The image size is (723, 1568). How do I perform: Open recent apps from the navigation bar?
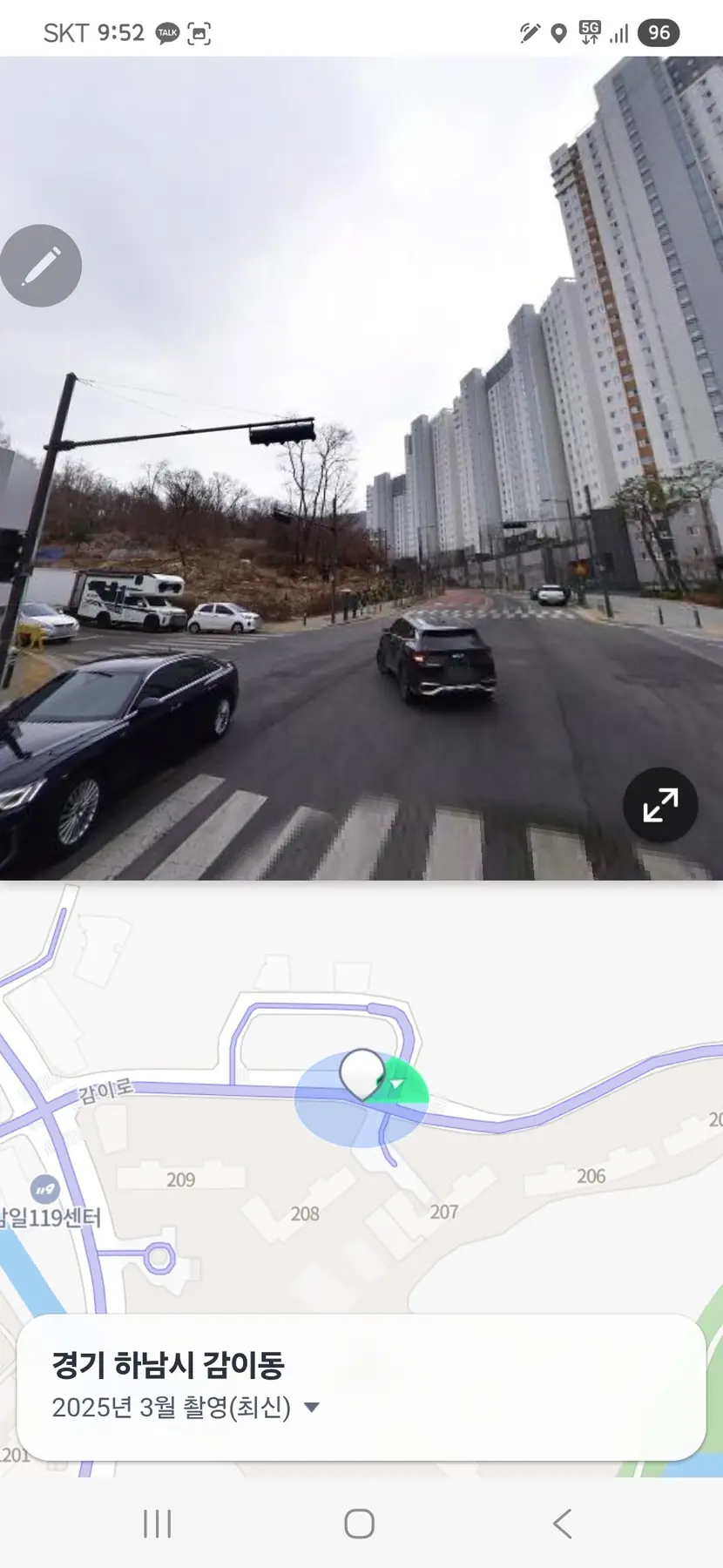pyautogui.click(x=157, y=1524)
